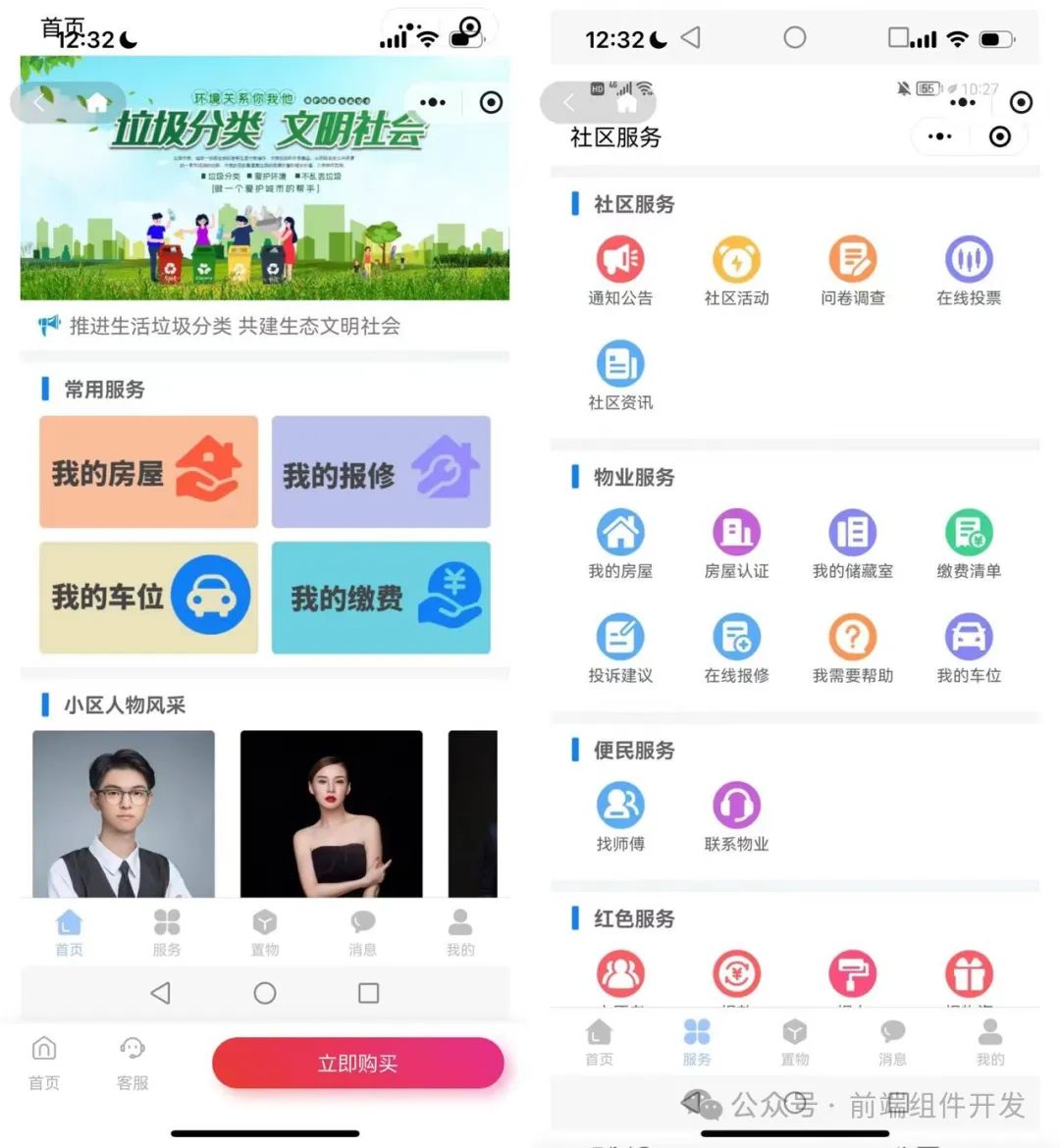Open the 我的缴费 payment card
Image resolution: width=1060 pixels, height=1148 pixels.
click(381, 597)
